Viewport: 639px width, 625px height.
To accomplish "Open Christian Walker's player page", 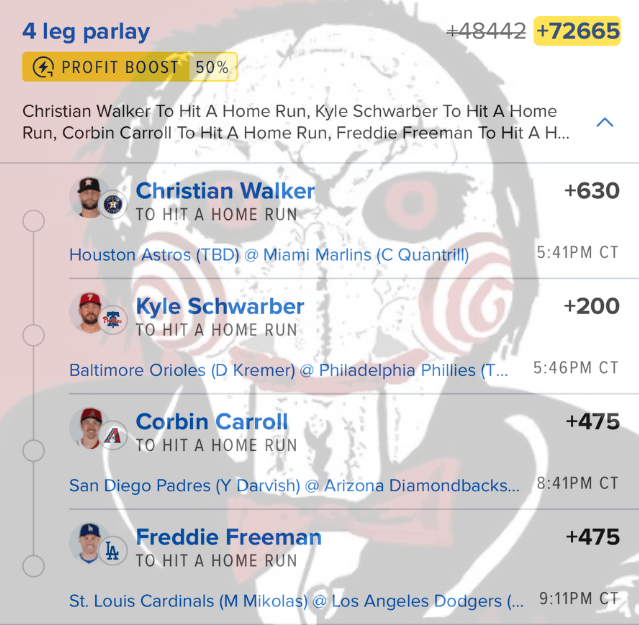I will tap(225, 191).
